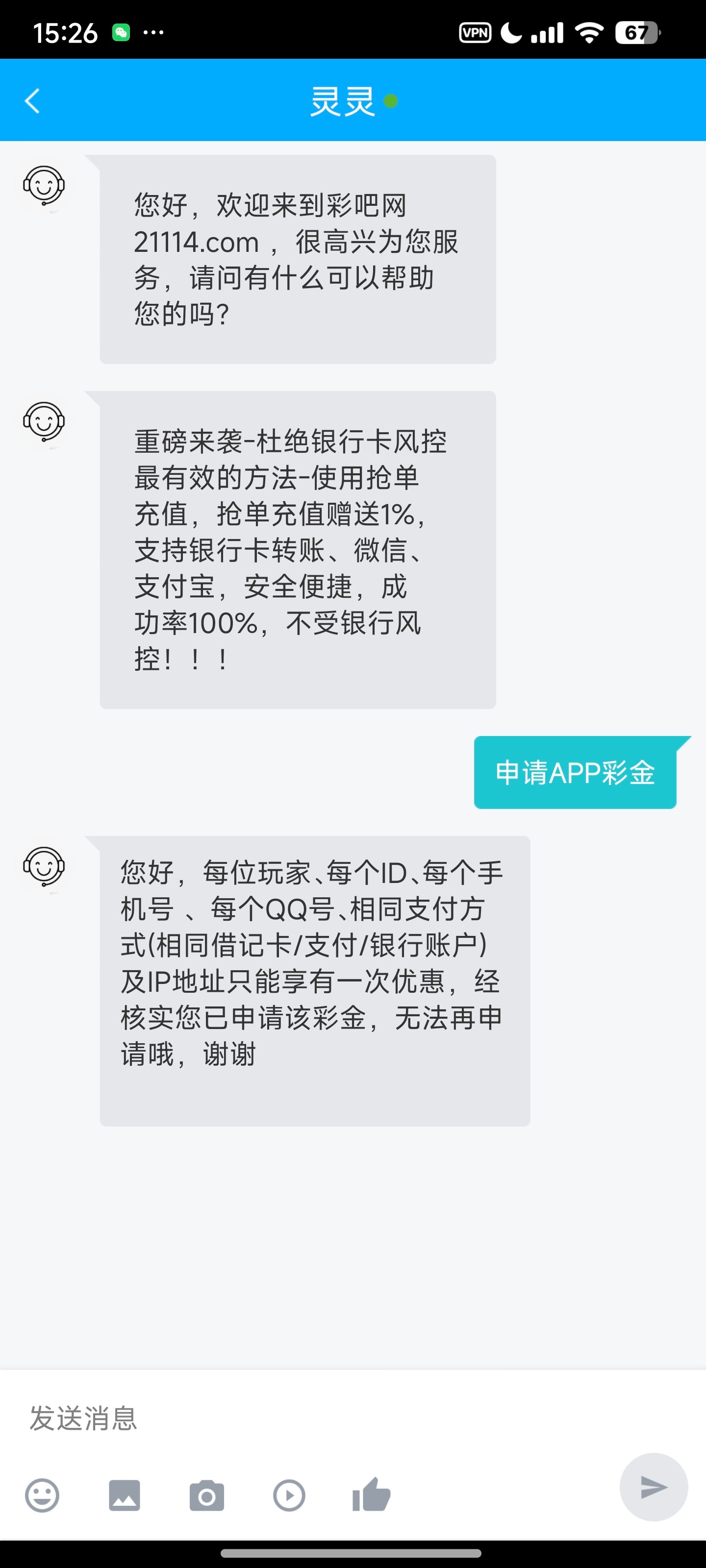The height and width of the screenshot is (1568, 706).
Task: Send a thumbs-up rating
Action: (x=371, y=1494)
